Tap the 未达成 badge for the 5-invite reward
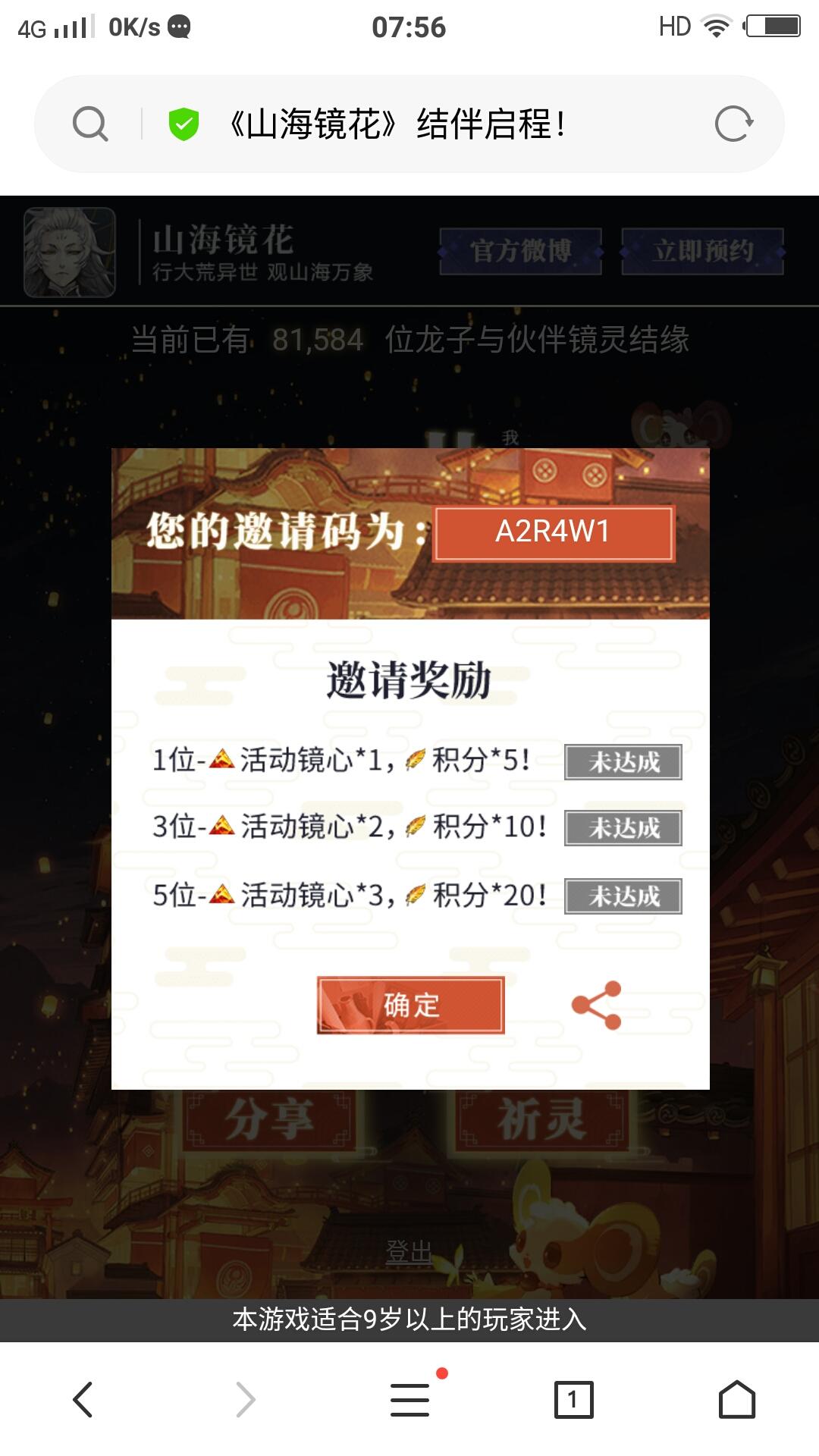This screenshot has width=819, height=1456. tap(622, 898)
